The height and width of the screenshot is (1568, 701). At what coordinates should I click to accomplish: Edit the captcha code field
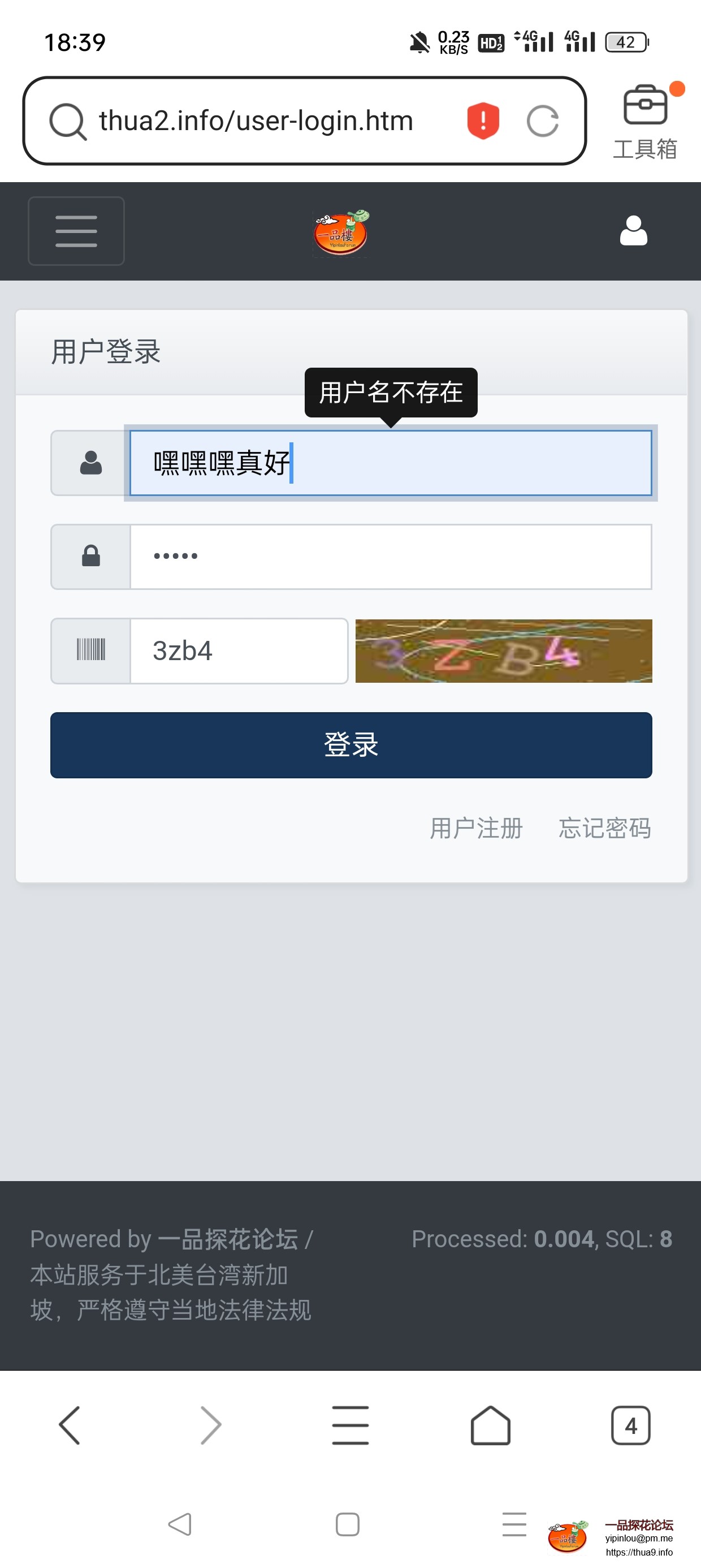[239, 651]
